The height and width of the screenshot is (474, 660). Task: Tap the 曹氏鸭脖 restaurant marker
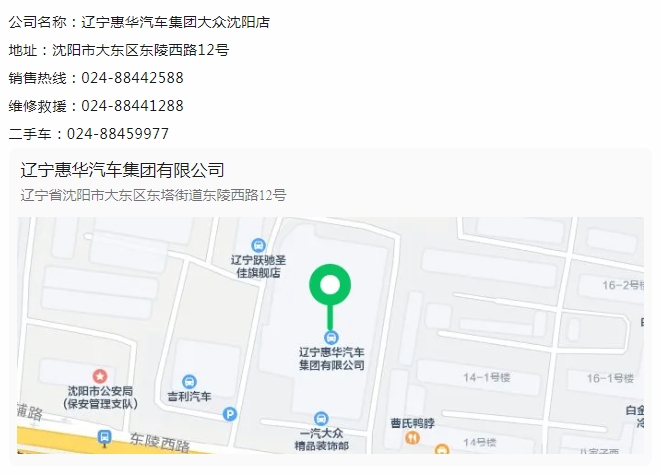[412, 438]
